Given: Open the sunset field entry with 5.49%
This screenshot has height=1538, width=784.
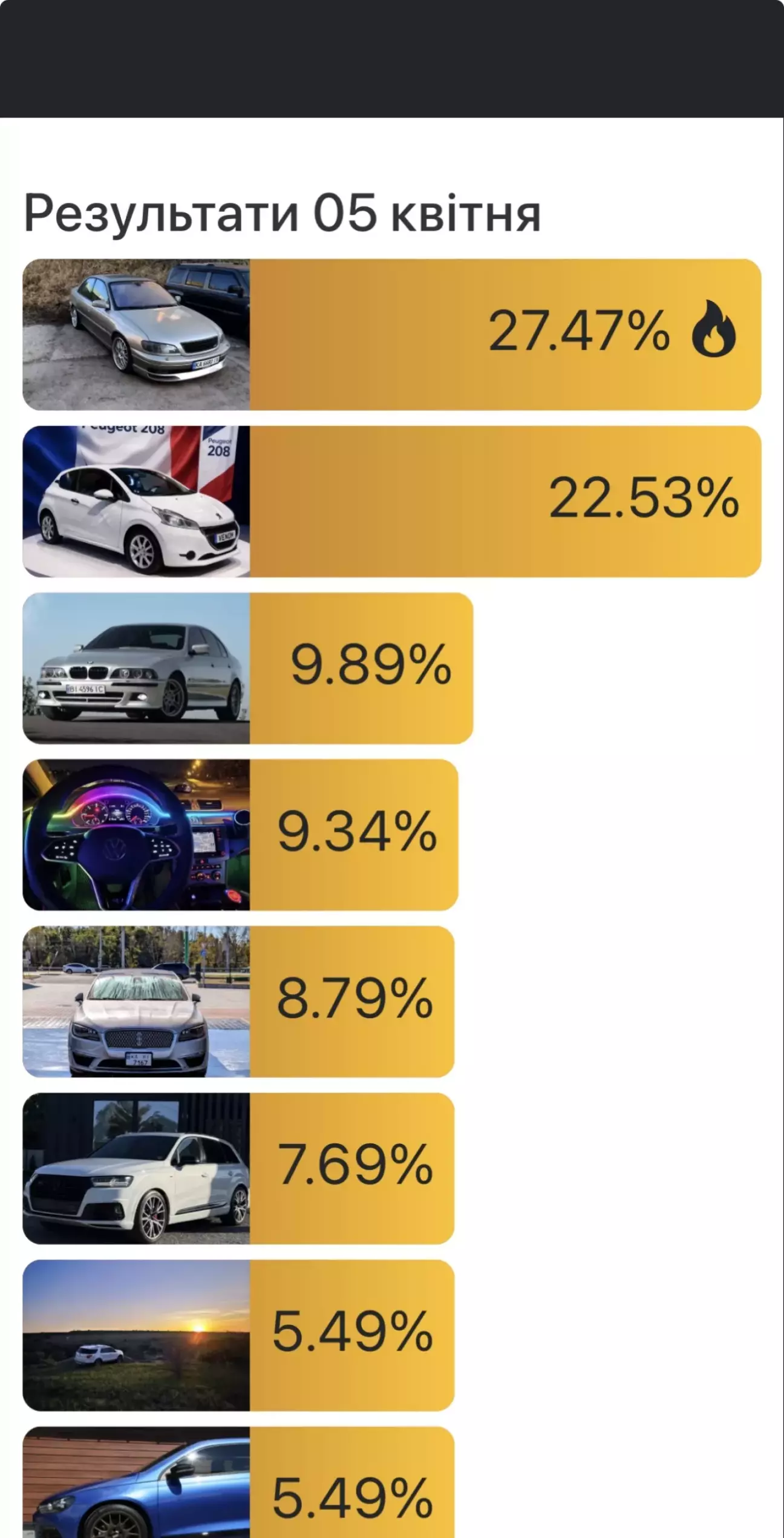Looking at the screenshot, I should (x=136, y=1335).
